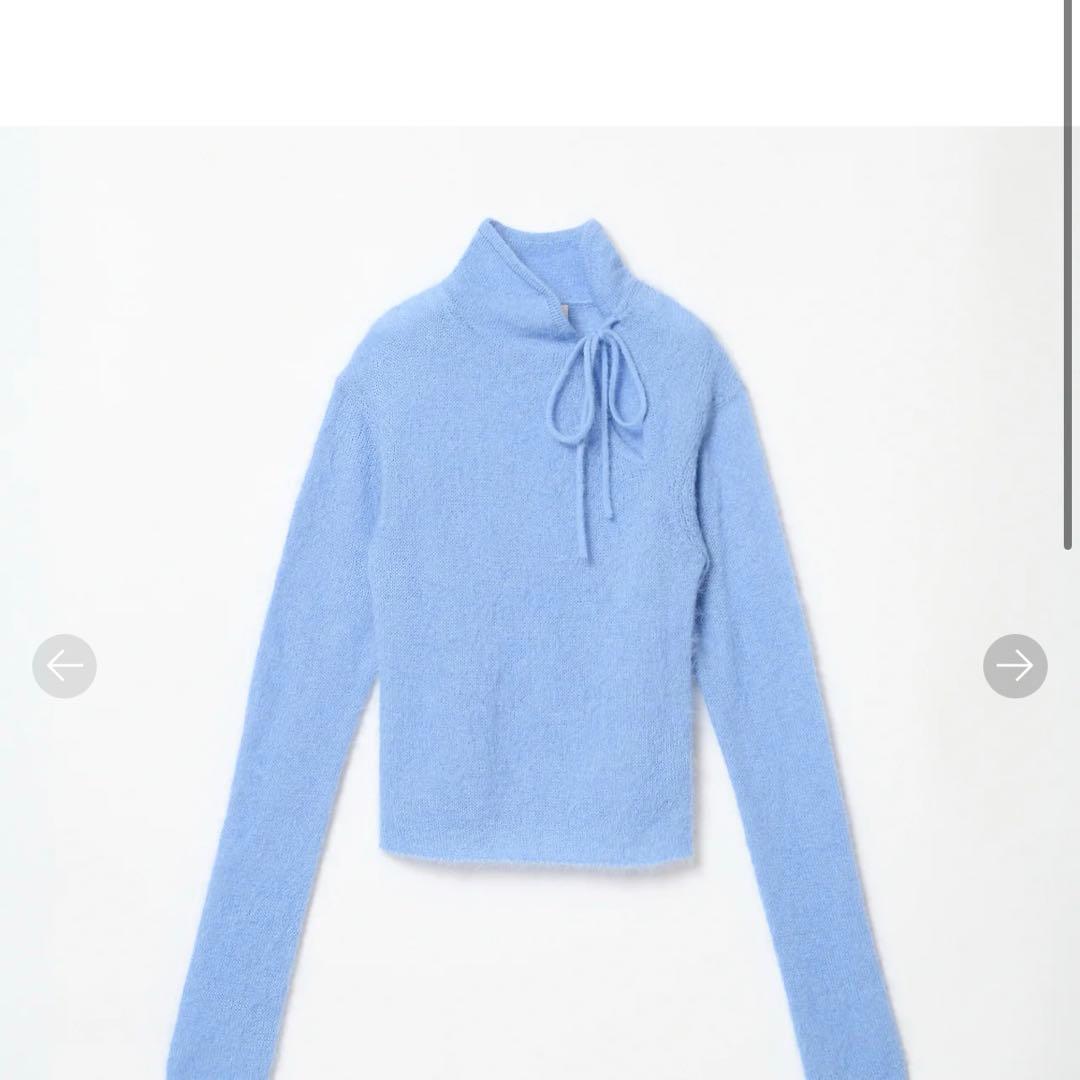Screen dimensions: 1080x1080
Task: Show the previous product image
Action: click(64, 665)
